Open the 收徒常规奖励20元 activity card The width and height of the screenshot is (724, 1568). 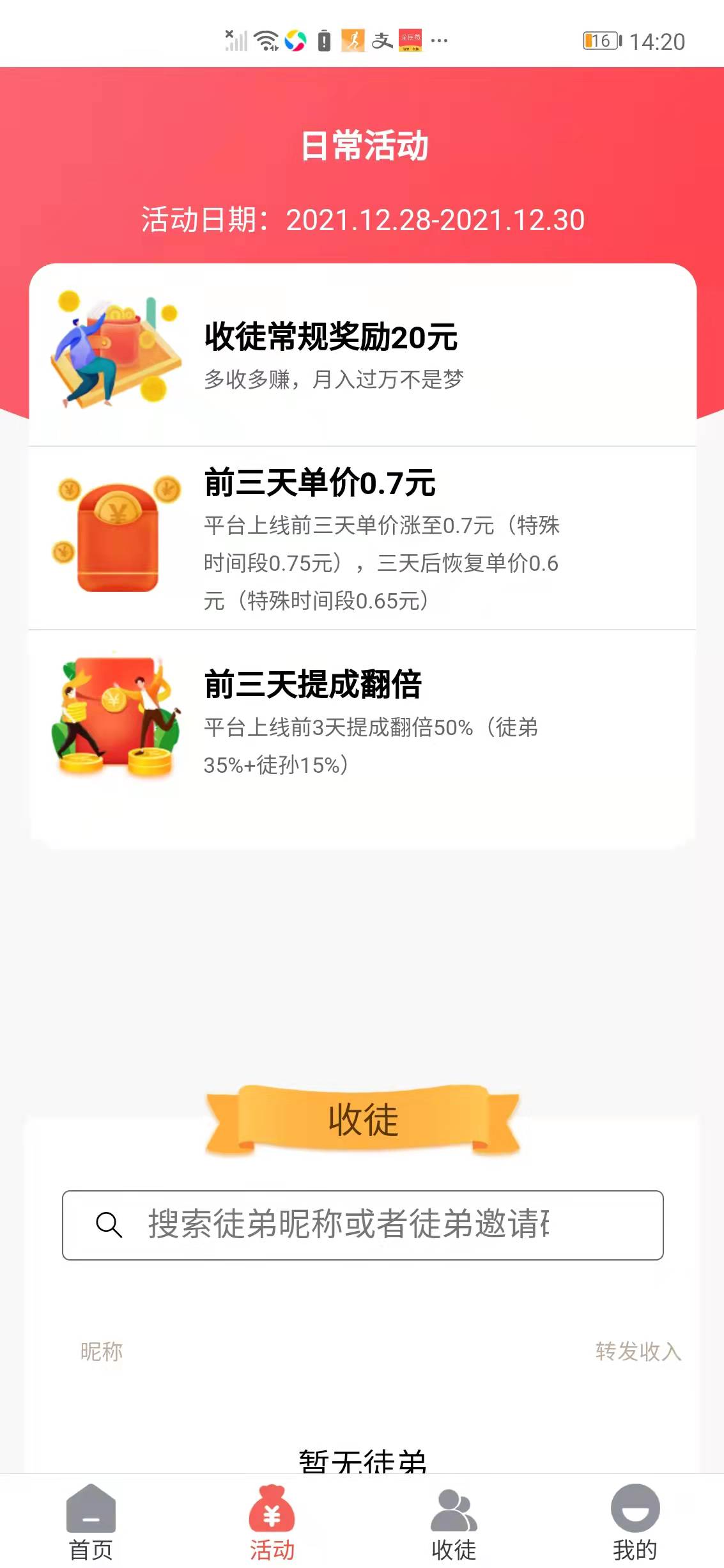tap(362, 353)
